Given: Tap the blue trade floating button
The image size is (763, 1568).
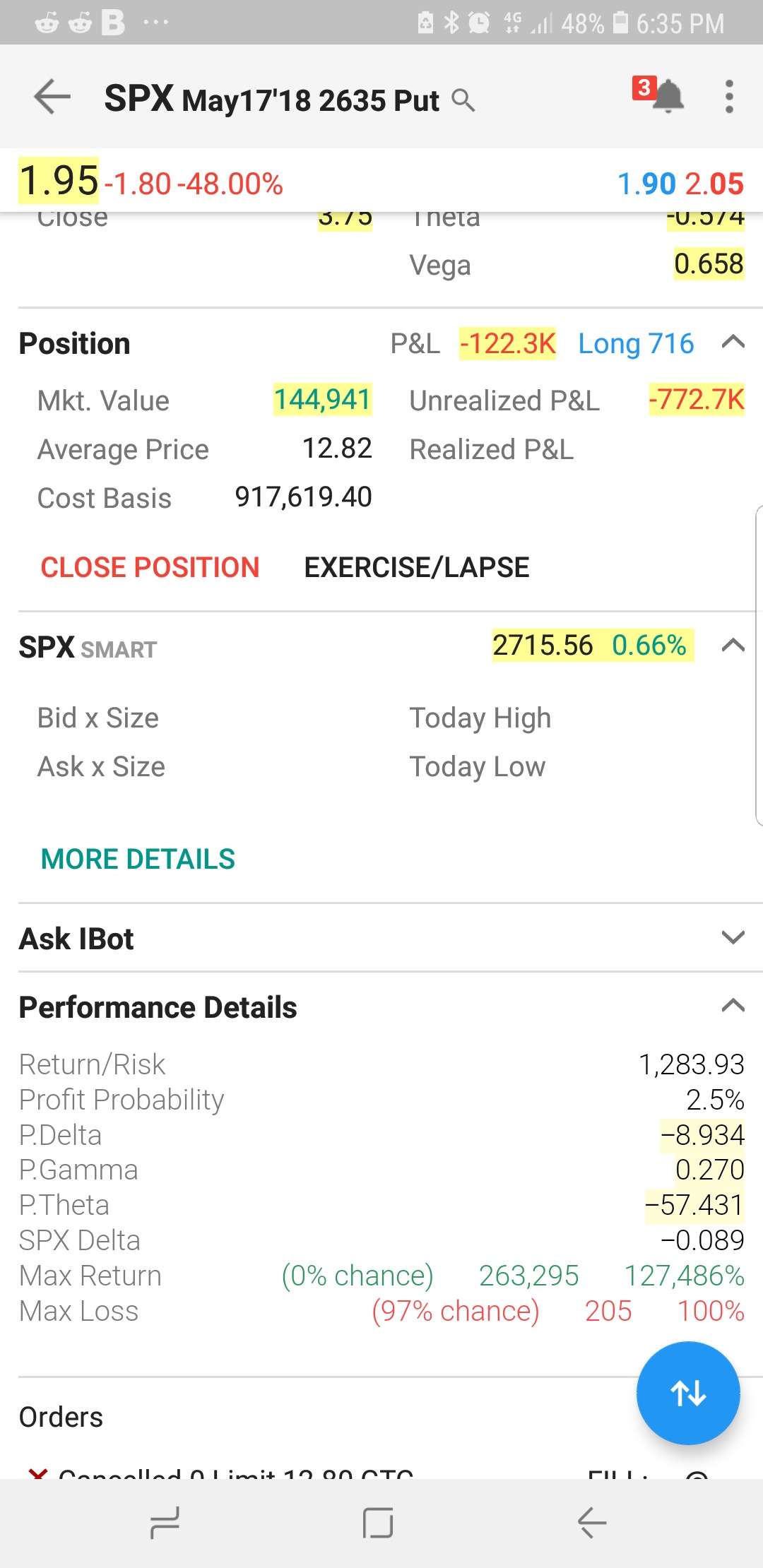Looking at the screenshot, I should tap(688, 1393).
